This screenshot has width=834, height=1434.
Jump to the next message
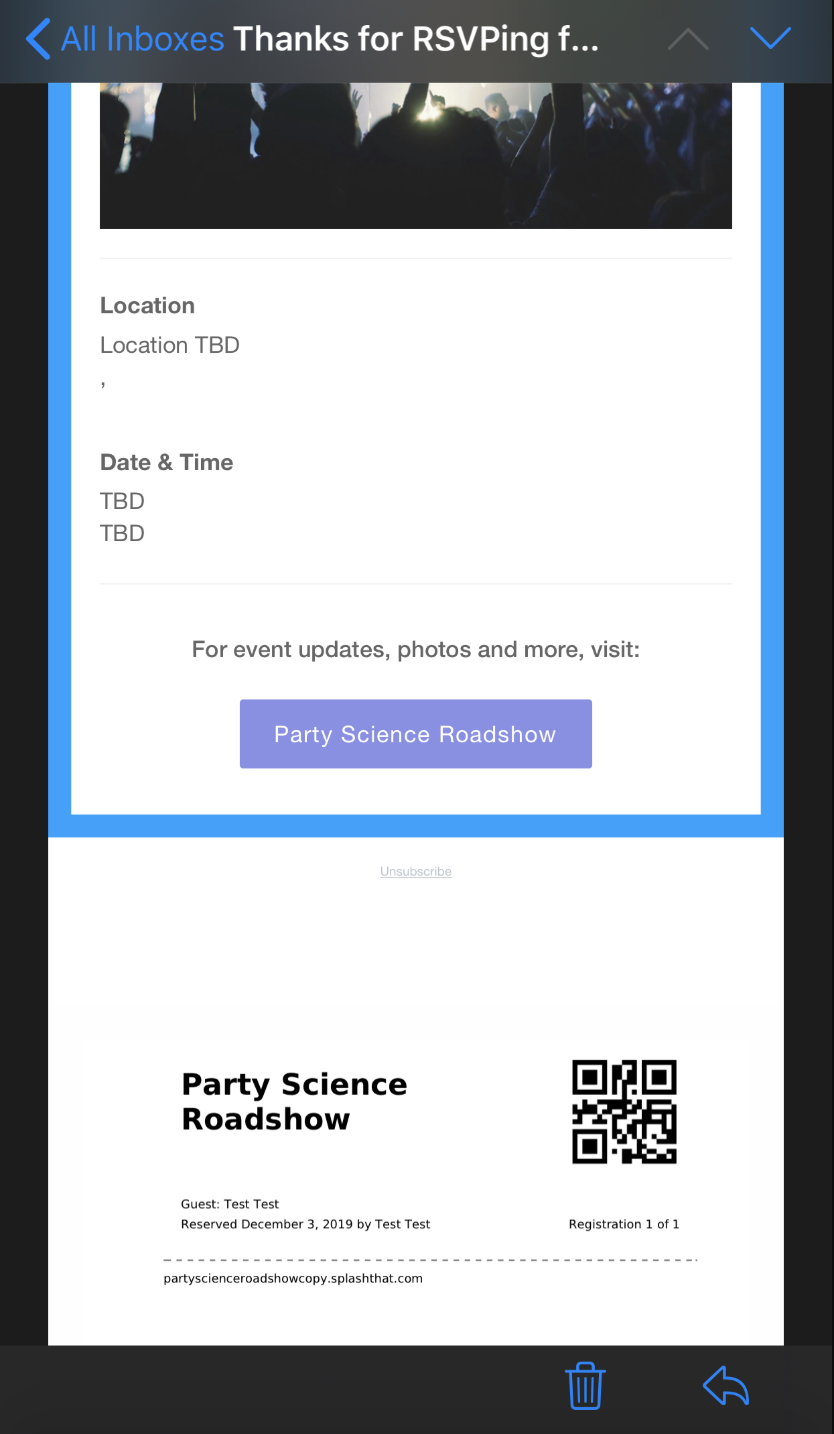tap(770, 39)
